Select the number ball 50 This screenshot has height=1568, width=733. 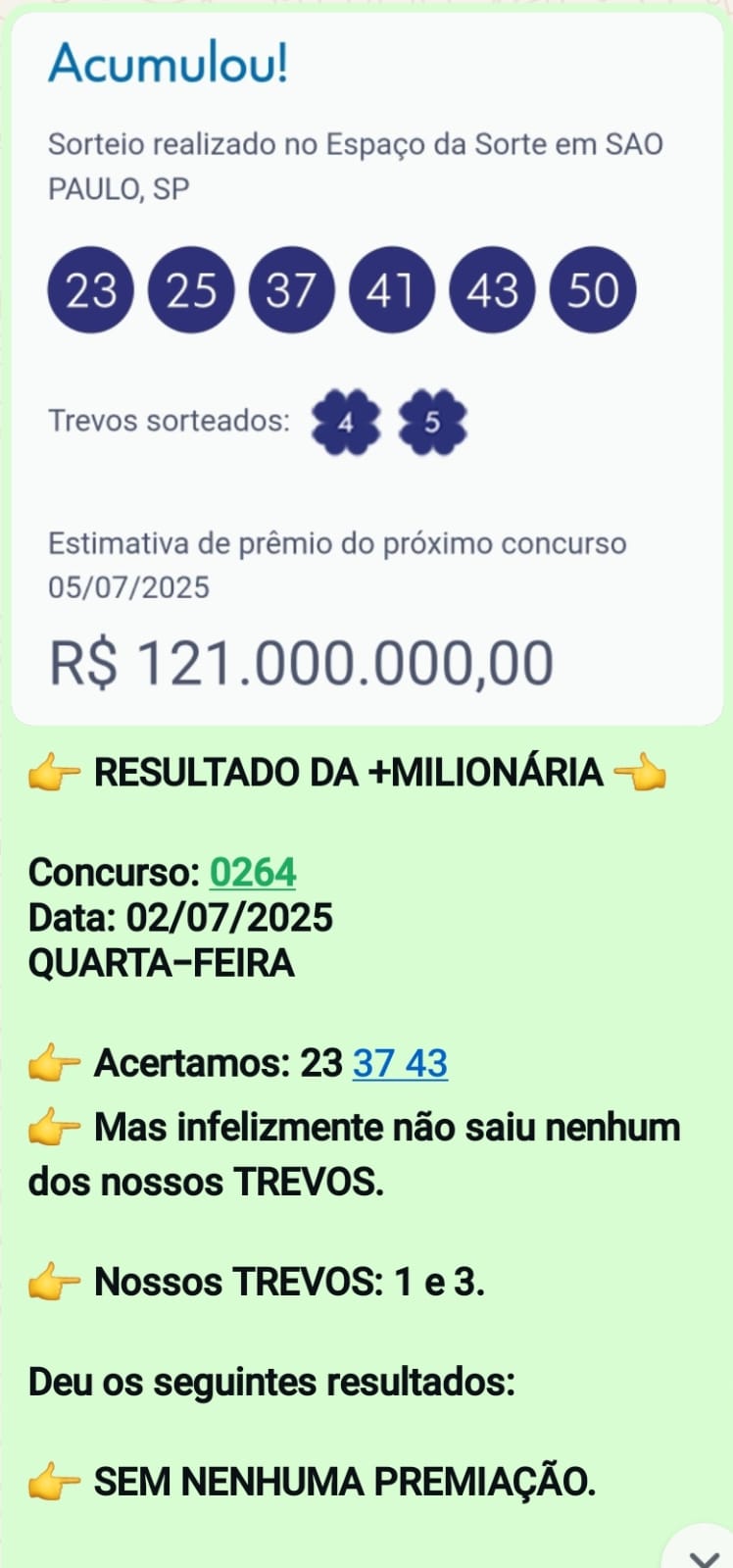coord(592,290)
